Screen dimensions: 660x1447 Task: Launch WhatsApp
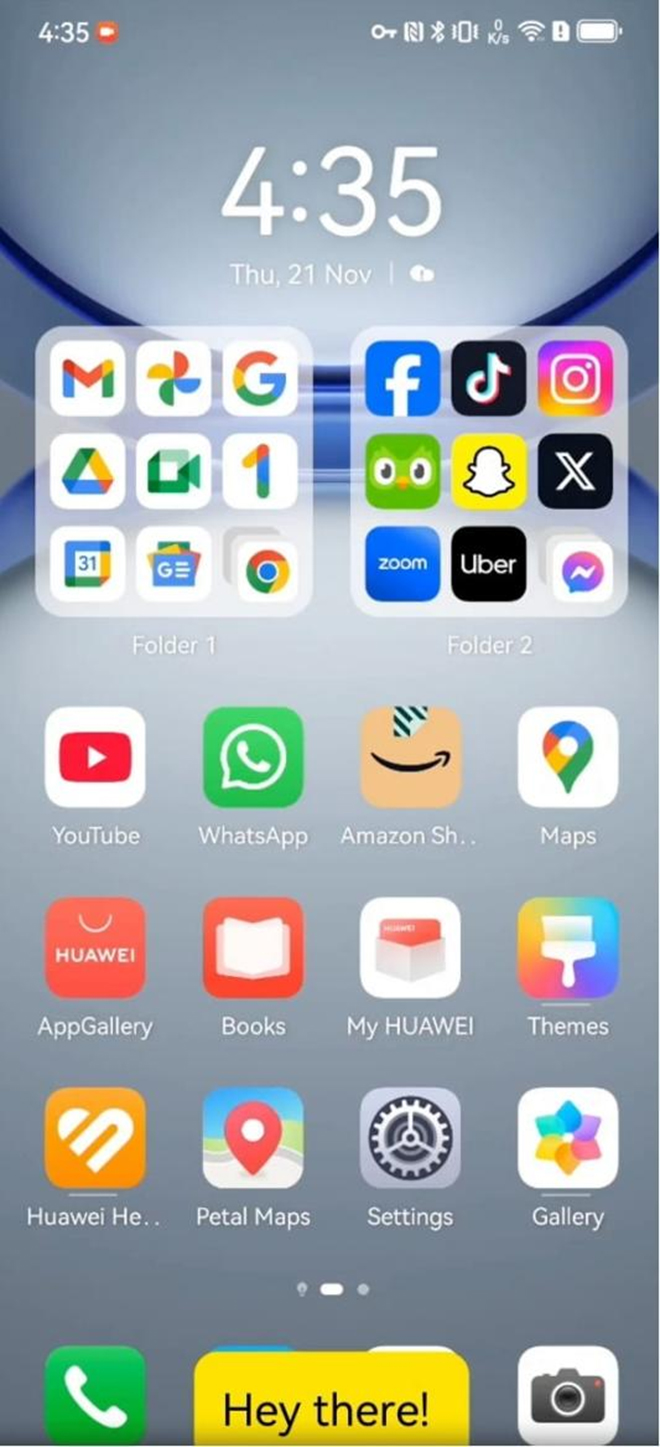[253, 757]
